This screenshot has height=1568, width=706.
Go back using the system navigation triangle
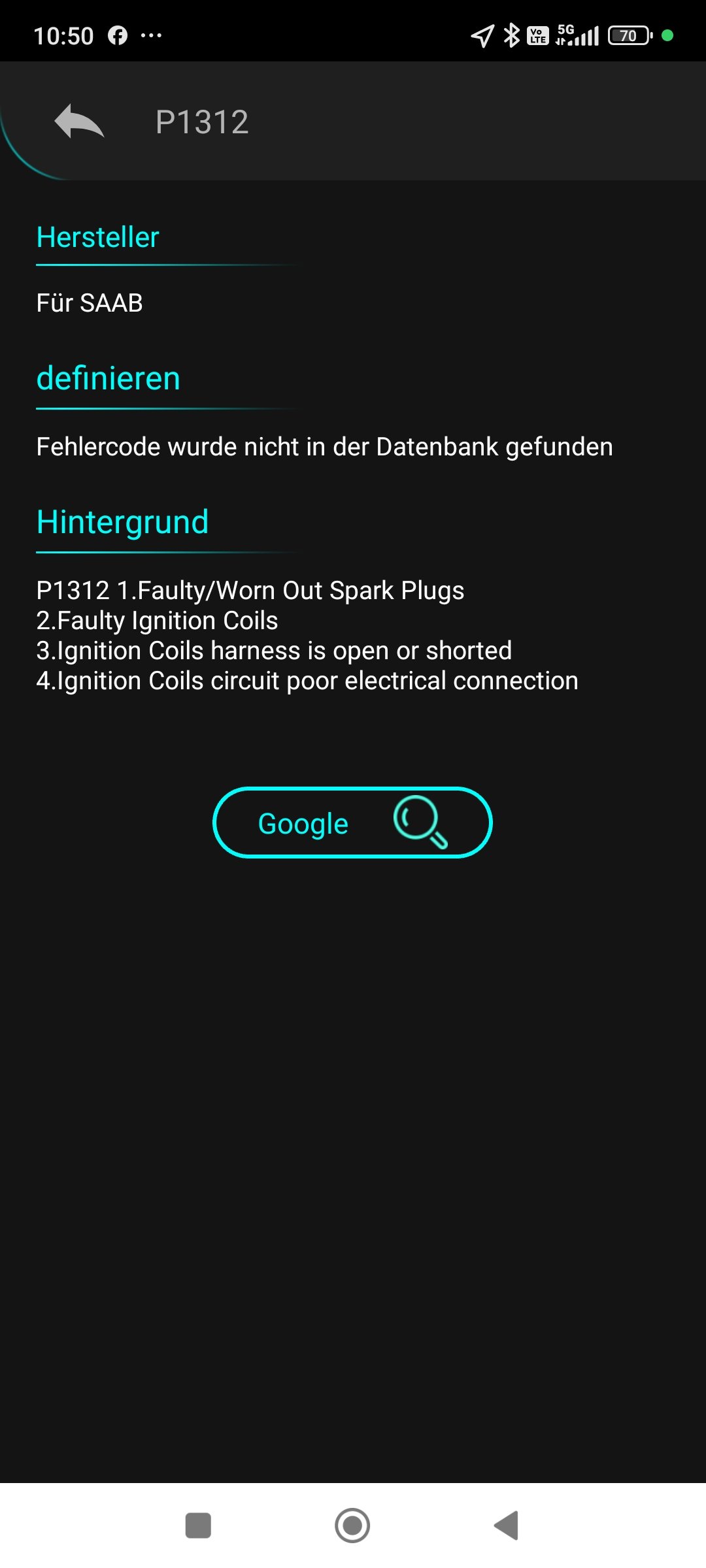coord(507,1526)
